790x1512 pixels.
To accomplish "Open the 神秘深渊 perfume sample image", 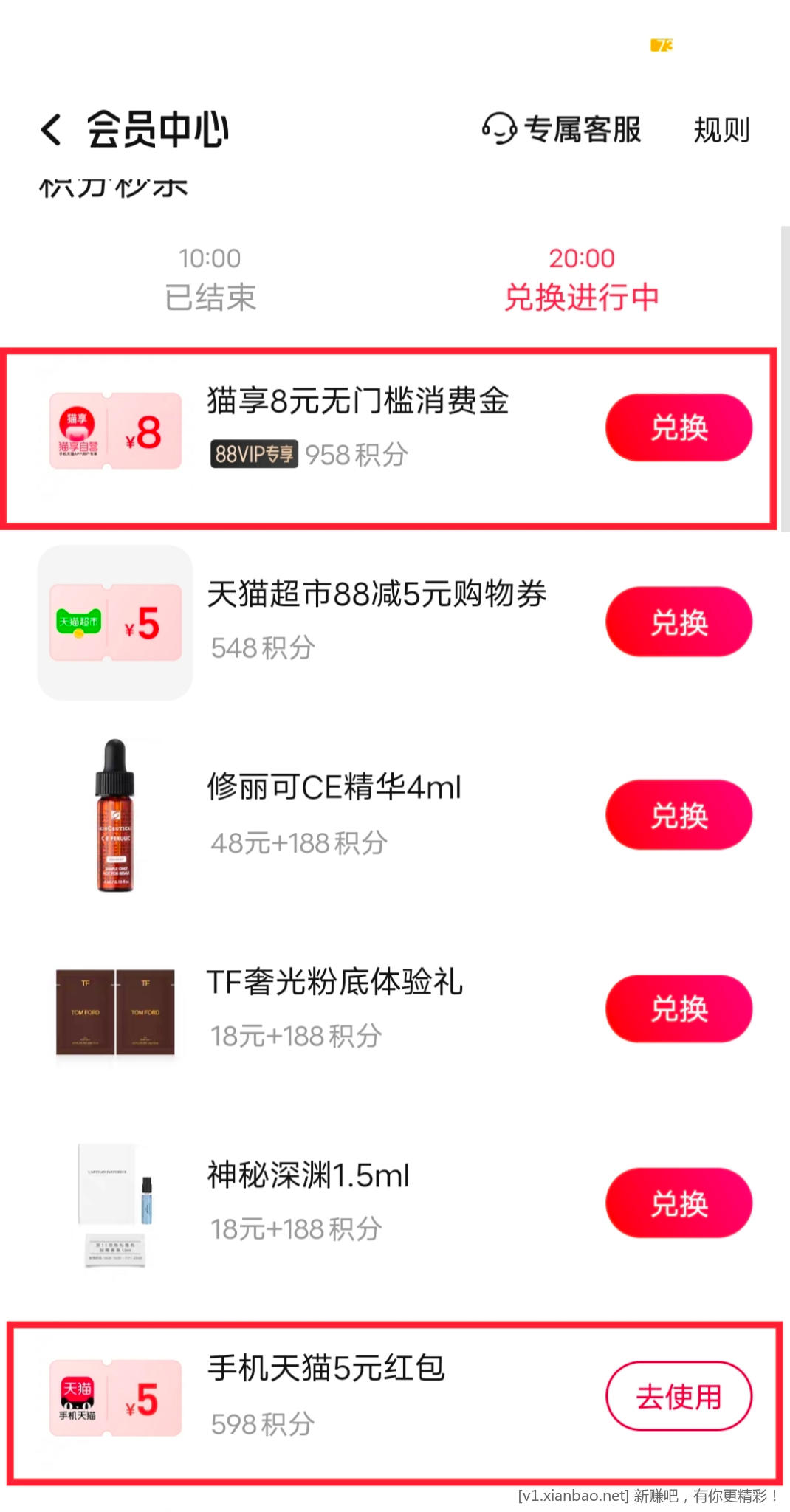I will (115, 1205).
